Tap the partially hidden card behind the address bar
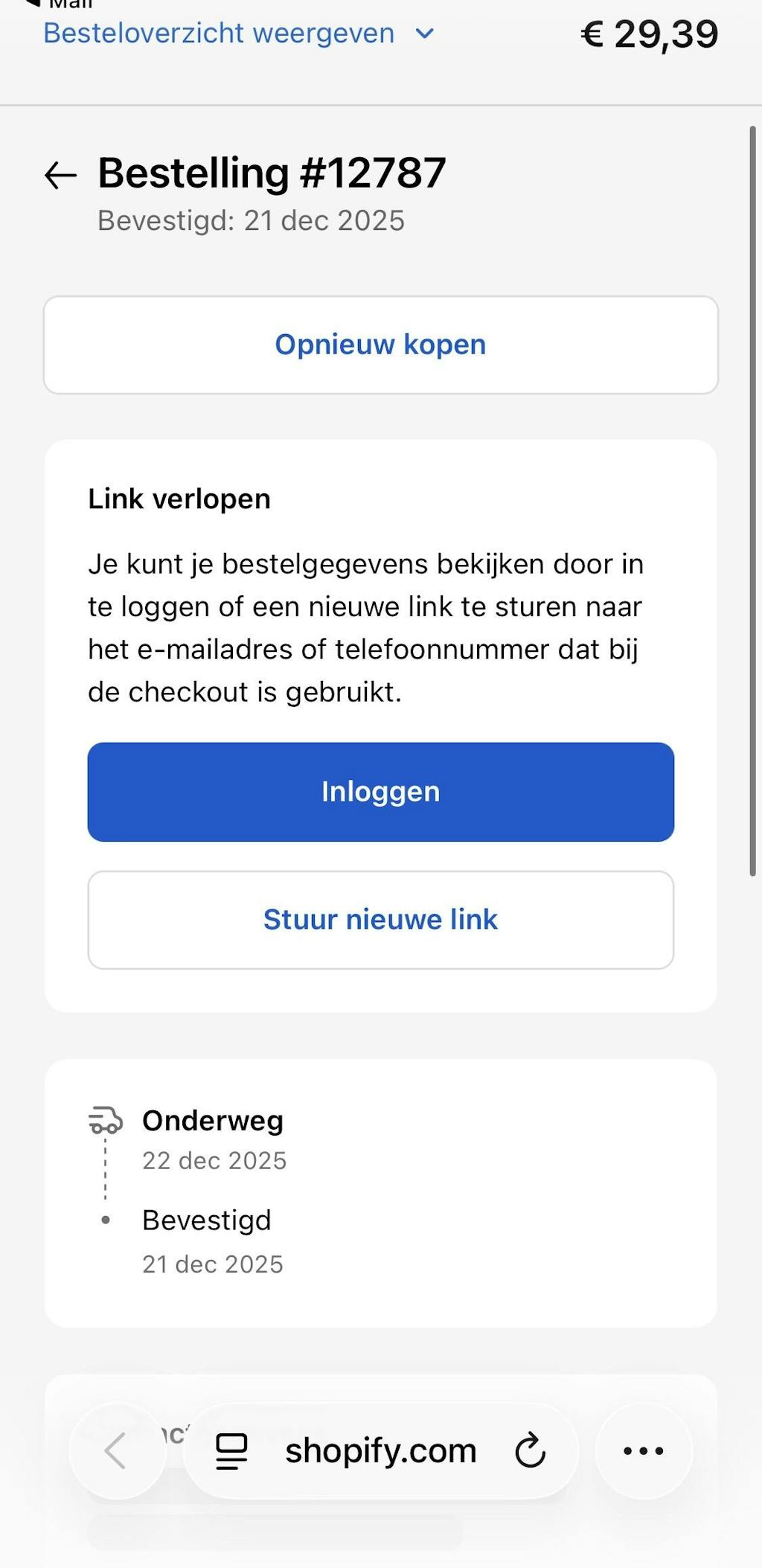 (x=381, y=1389)
